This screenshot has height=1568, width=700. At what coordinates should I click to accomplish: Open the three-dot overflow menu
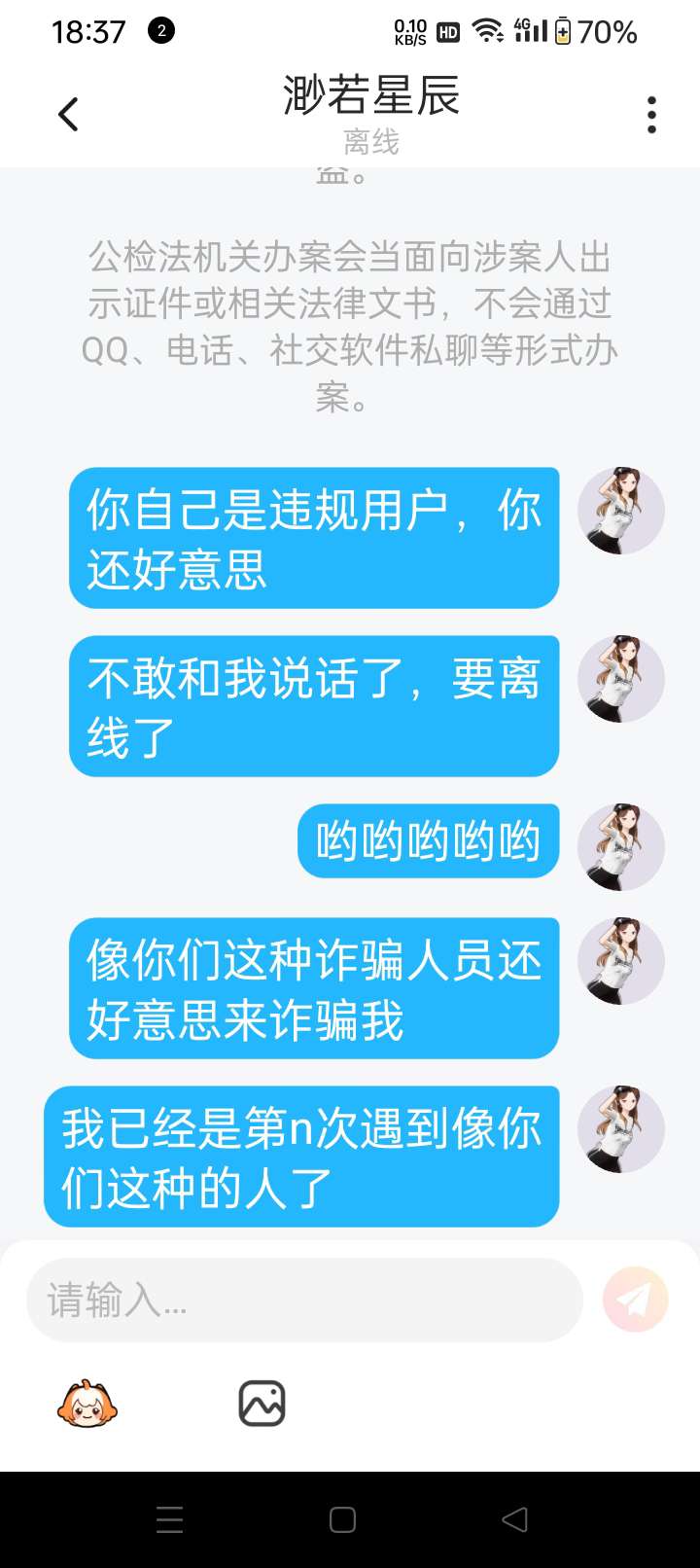[x=651, y=115]
